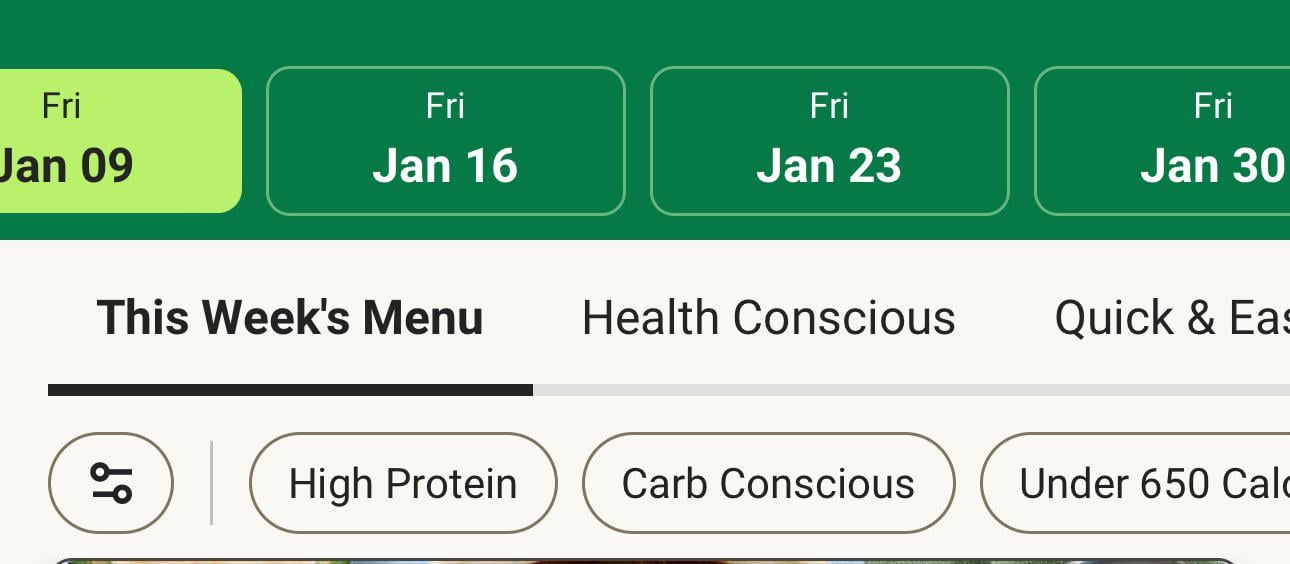The height and width of the screenshot is (564, 1290).
Task: Select the Fri Jan 09 delivery date
Action: [x=110, y=141]
